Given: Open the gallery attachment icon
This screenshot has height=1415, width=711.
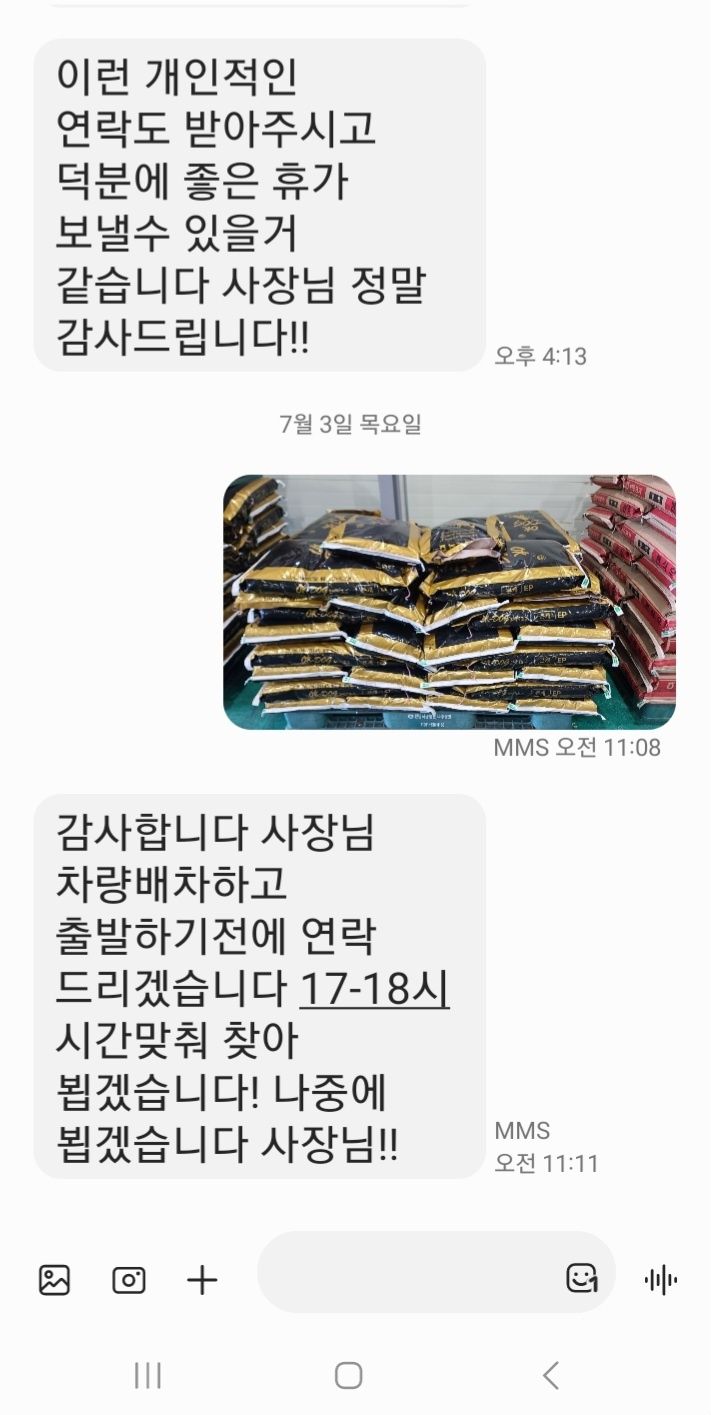Looking at the screenshot, I should coord(54,1279).
